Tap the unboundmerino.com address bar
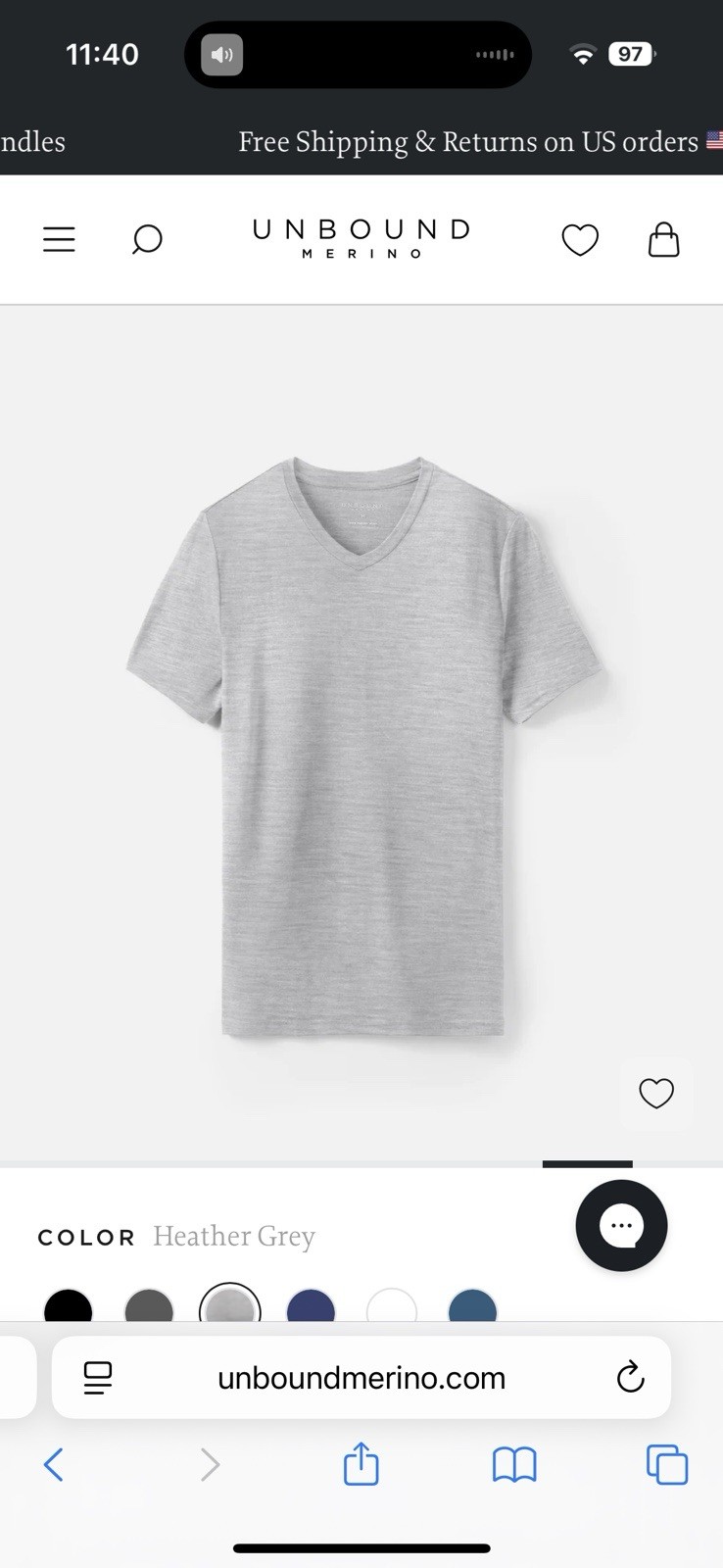This screenshot has height=1568, width=723. (361, 1378)
